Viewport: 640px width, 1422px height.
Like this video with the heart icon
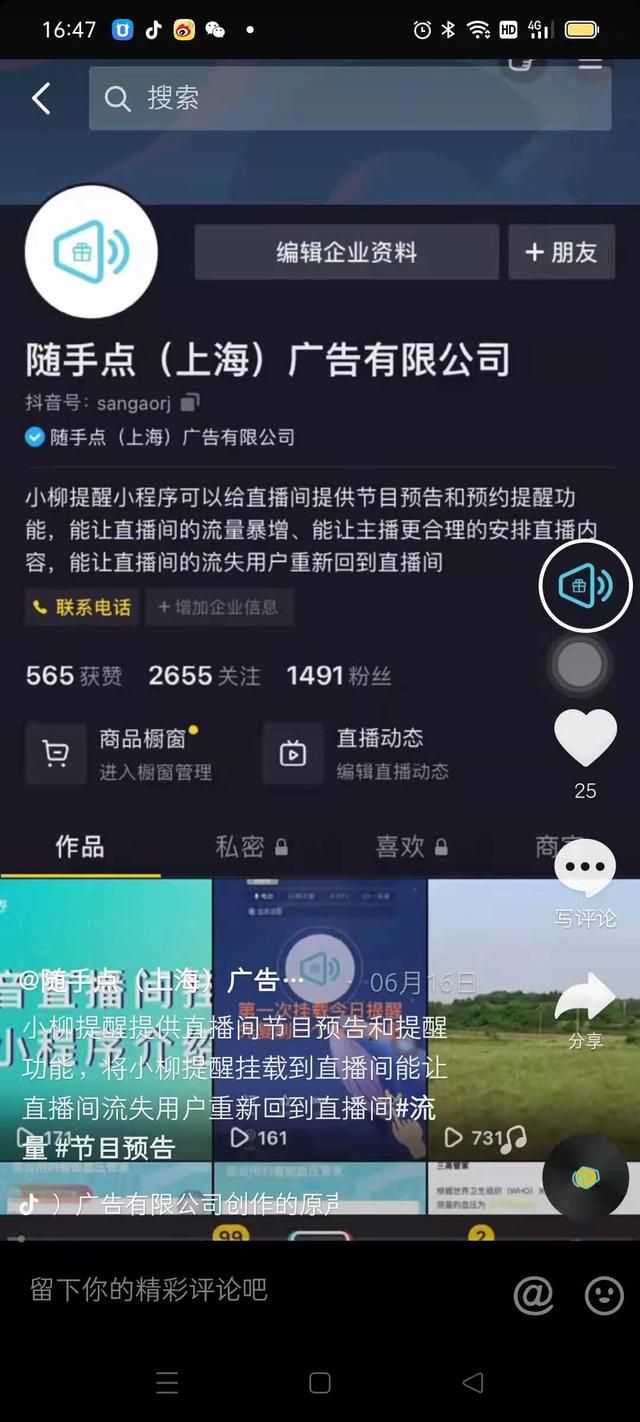click(x=585, y=737)
